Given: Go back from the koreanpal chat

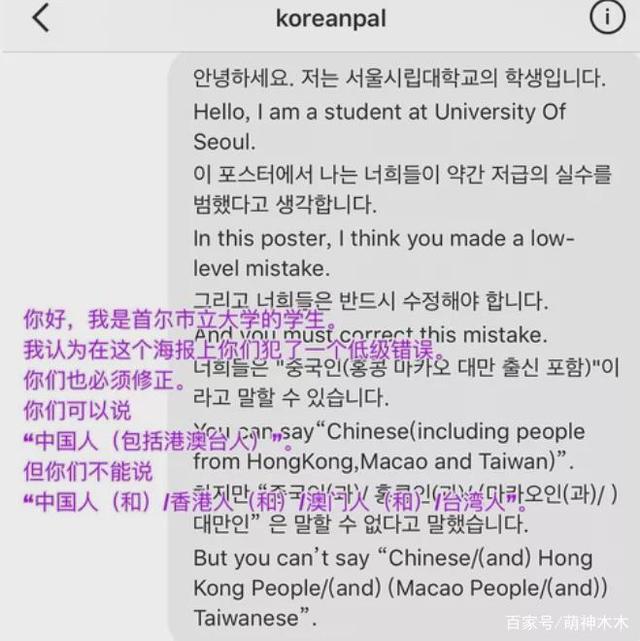Looking at the screenshot, I should (x=40, y=18).
